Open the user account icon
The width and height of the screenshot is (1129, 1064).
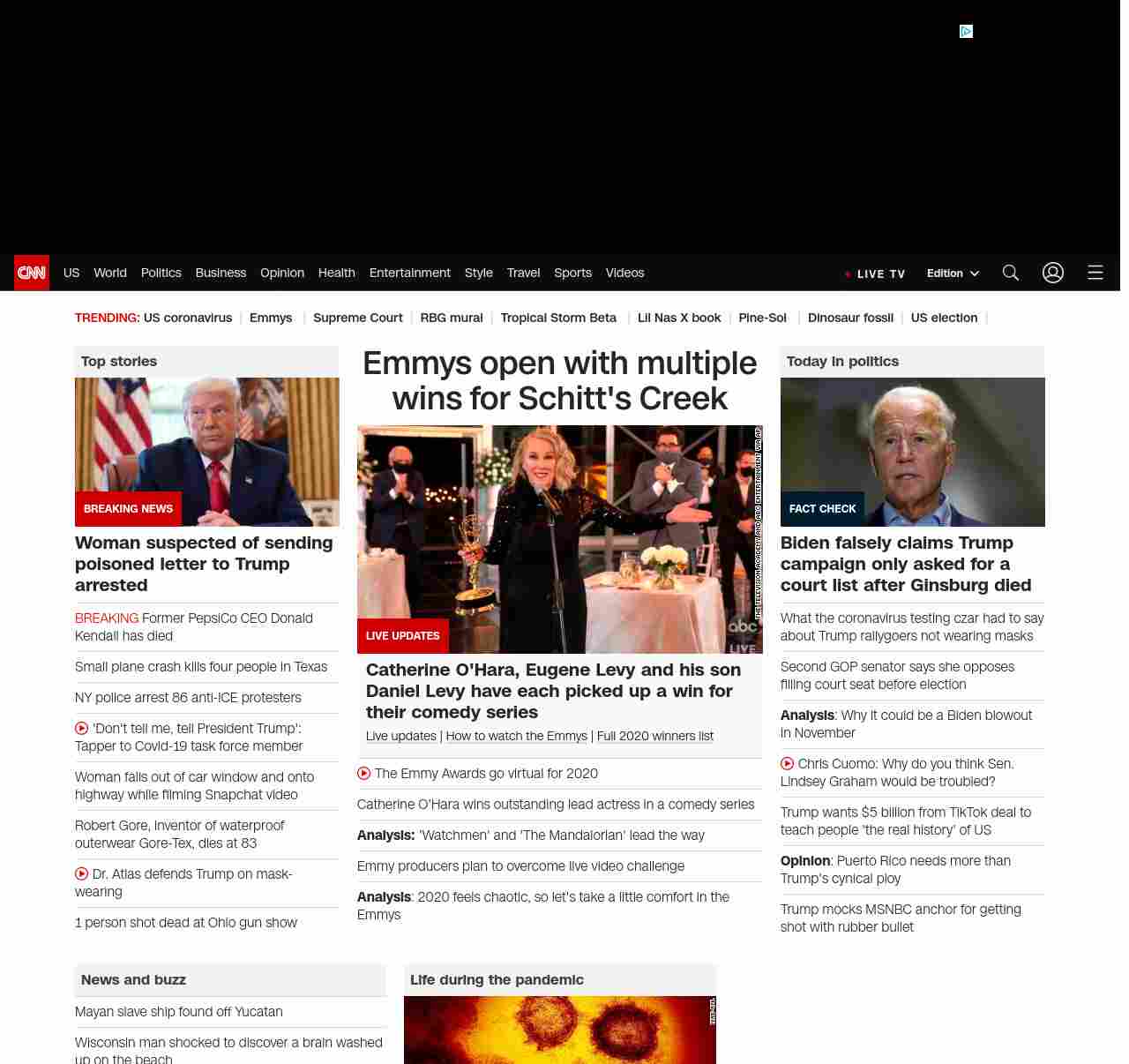1052,273
